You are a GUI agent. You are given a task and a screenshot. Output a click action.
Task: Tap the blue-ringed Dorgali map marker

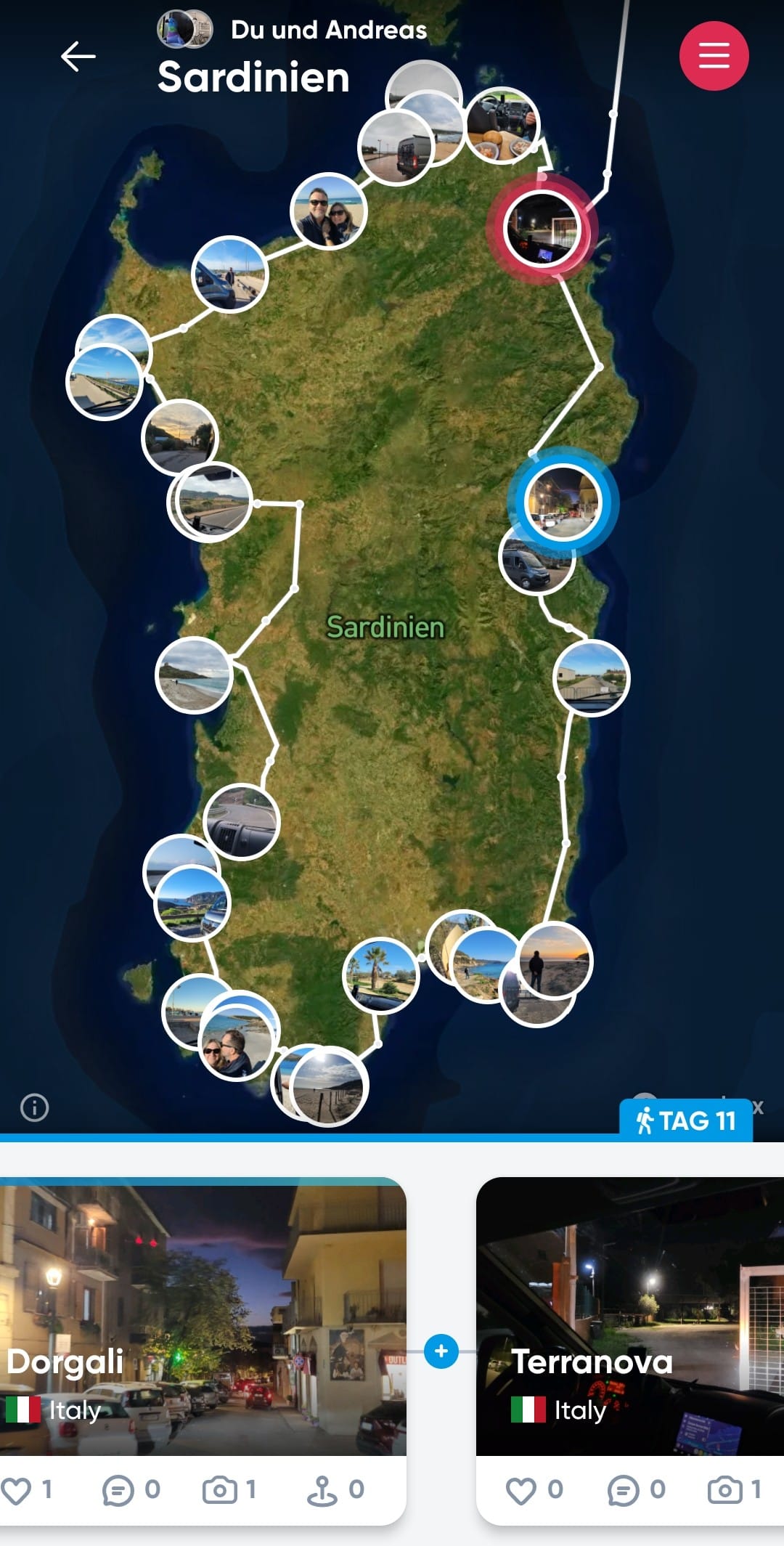point(563,502)
